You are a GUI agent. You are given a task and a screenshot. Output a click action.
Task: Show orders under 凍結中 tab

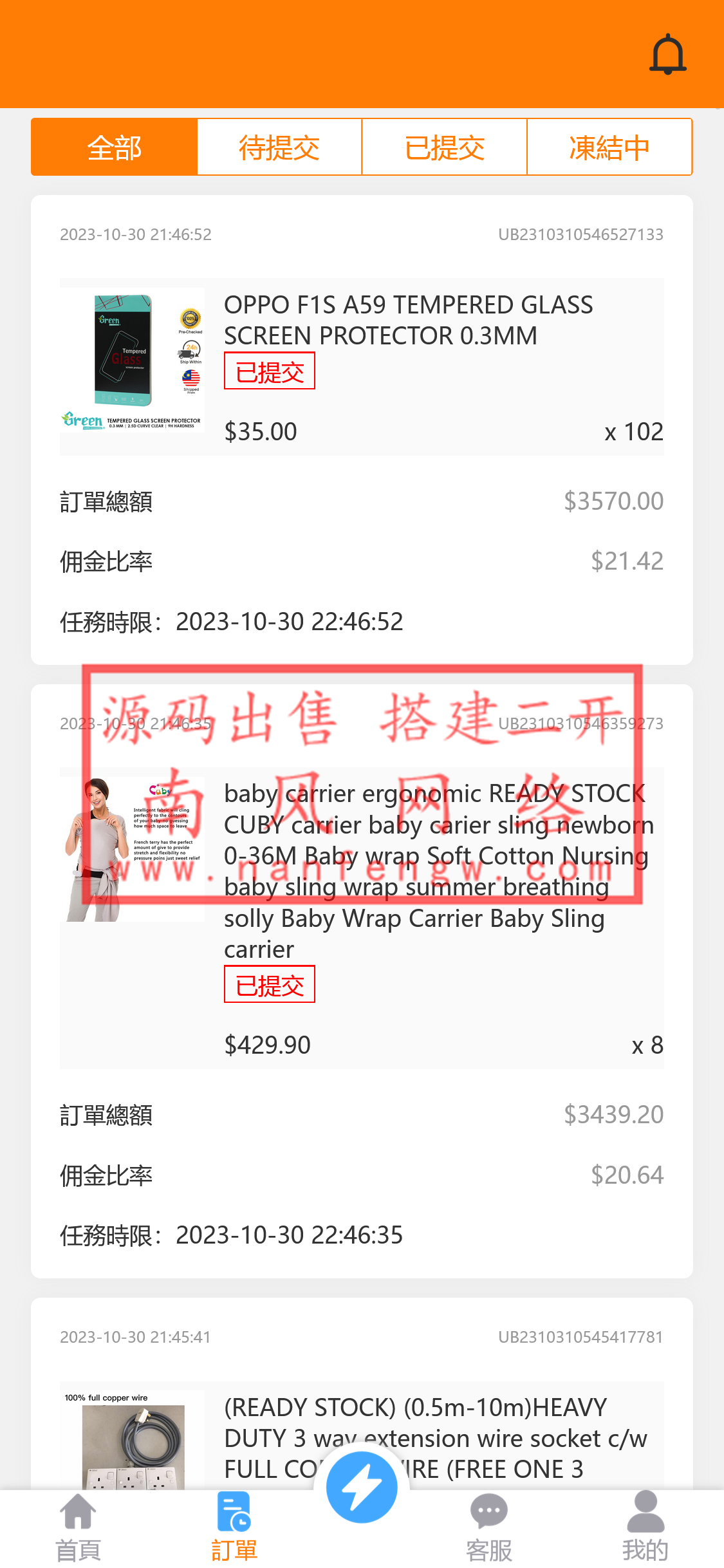tap(609, 147)
